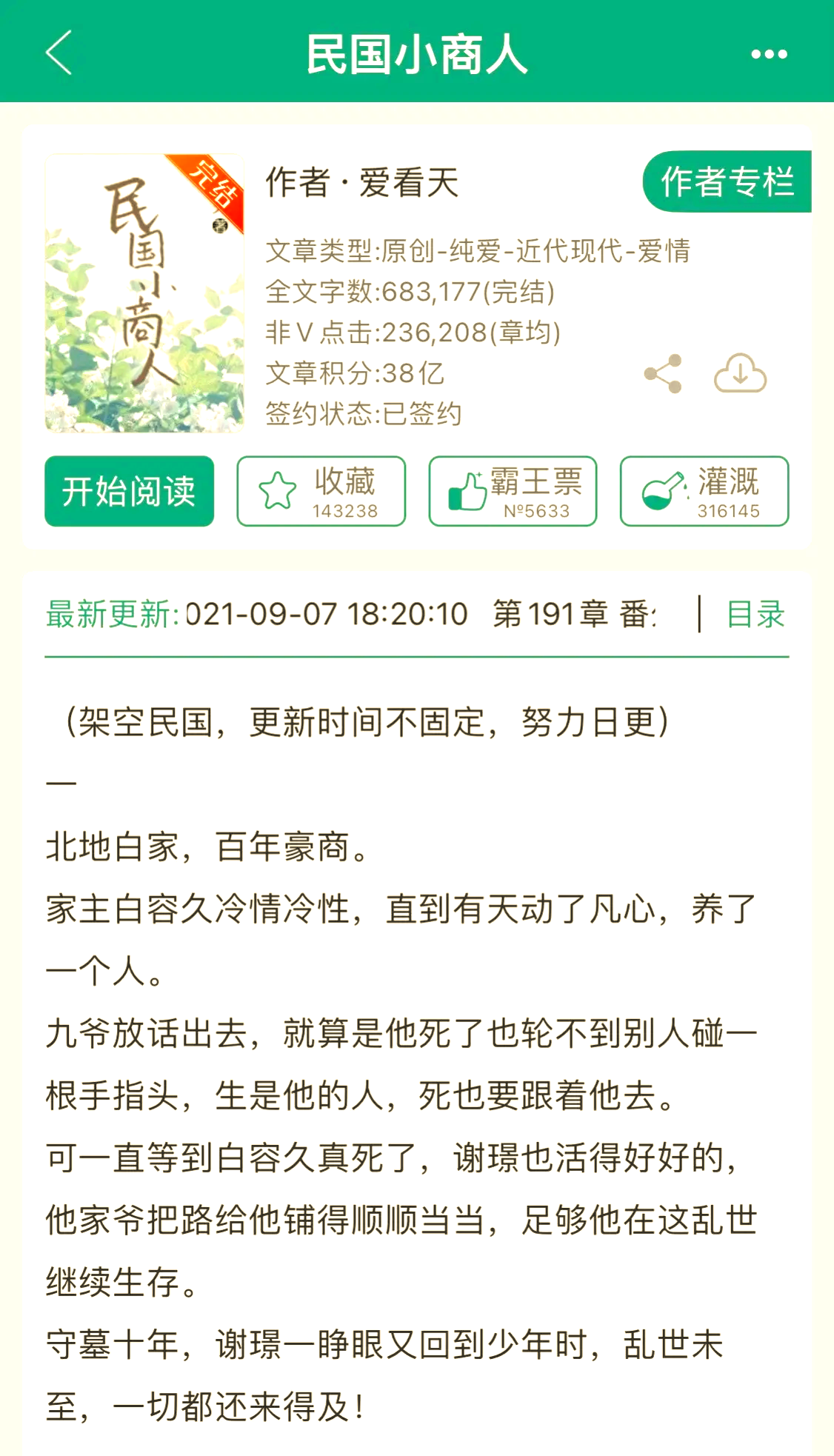Start reading with 开始阅读 button
Screen dimensions: 834x1456
coord(129,491)
